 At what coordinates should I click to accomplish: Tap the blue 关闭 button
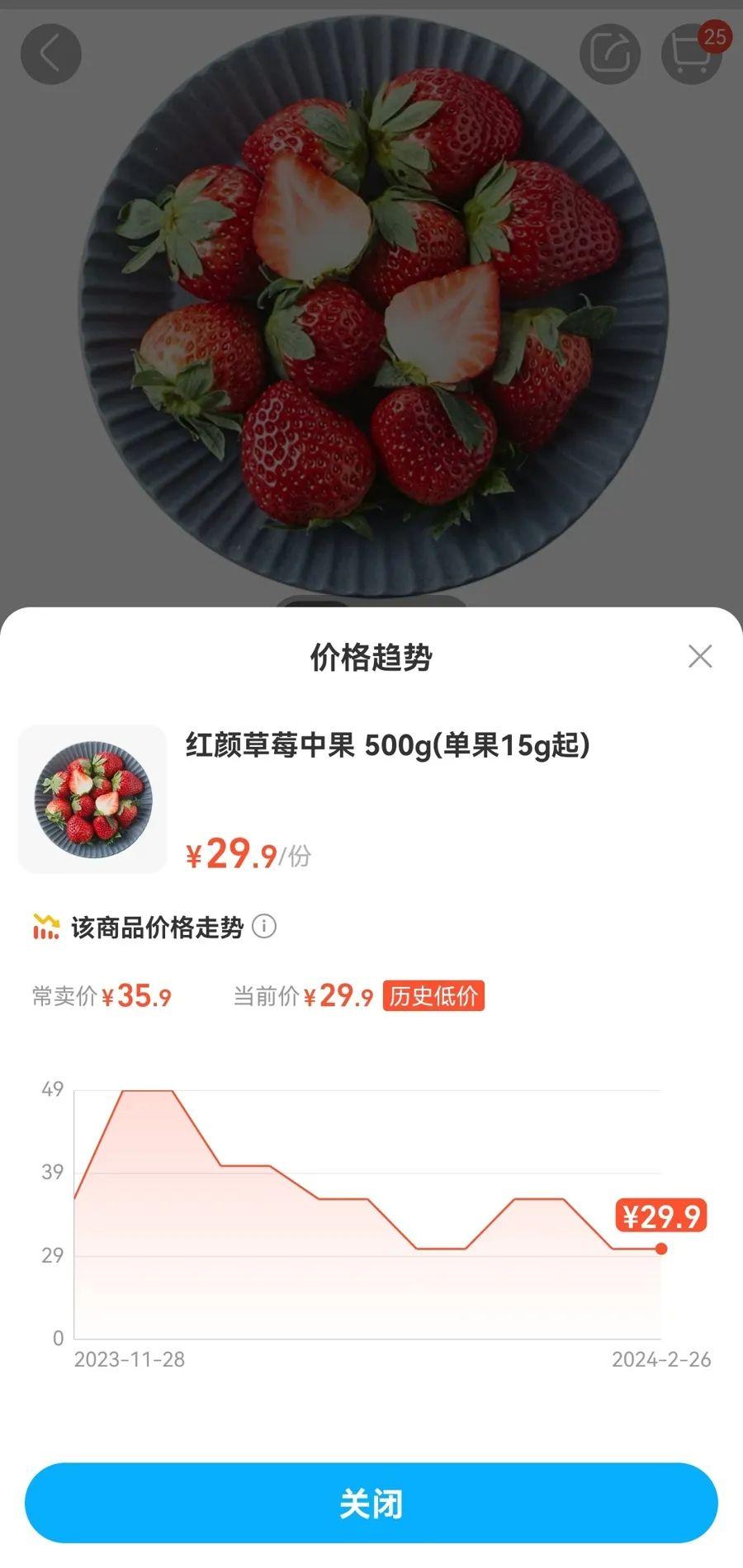click(371, 1504)
